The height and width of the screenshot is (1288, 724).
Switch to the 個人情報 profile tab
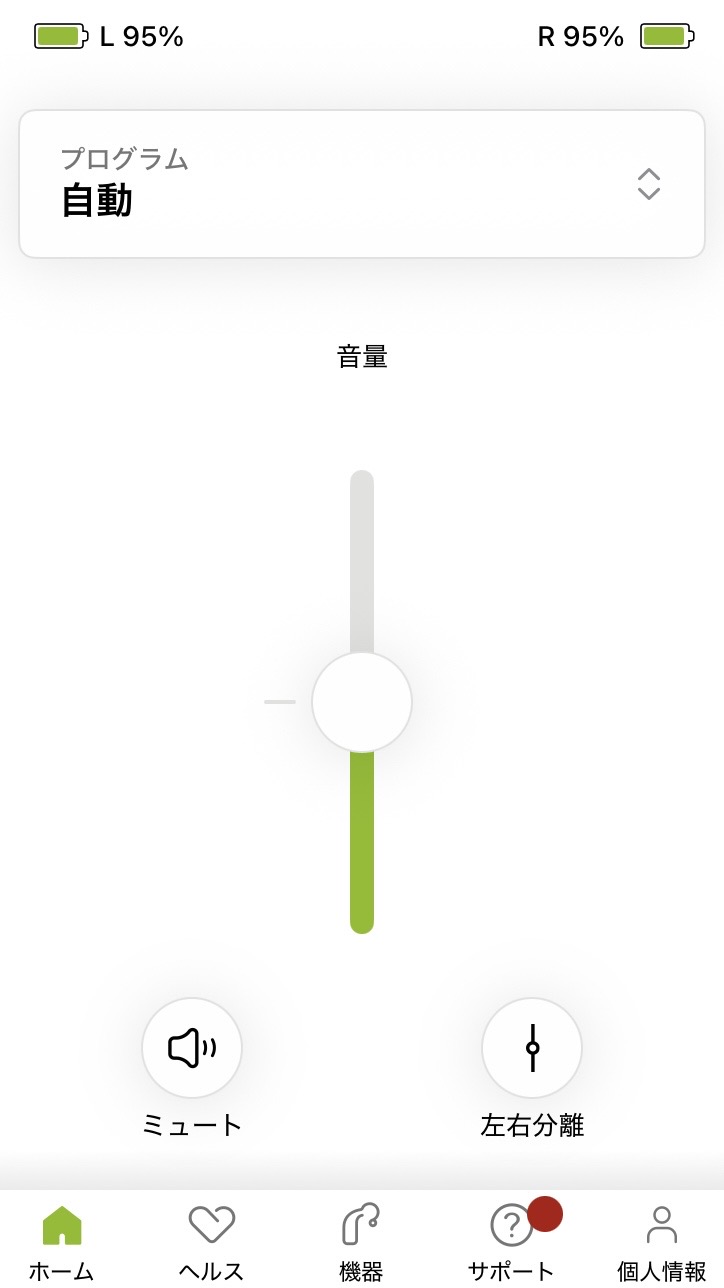tap(661, 1240)
